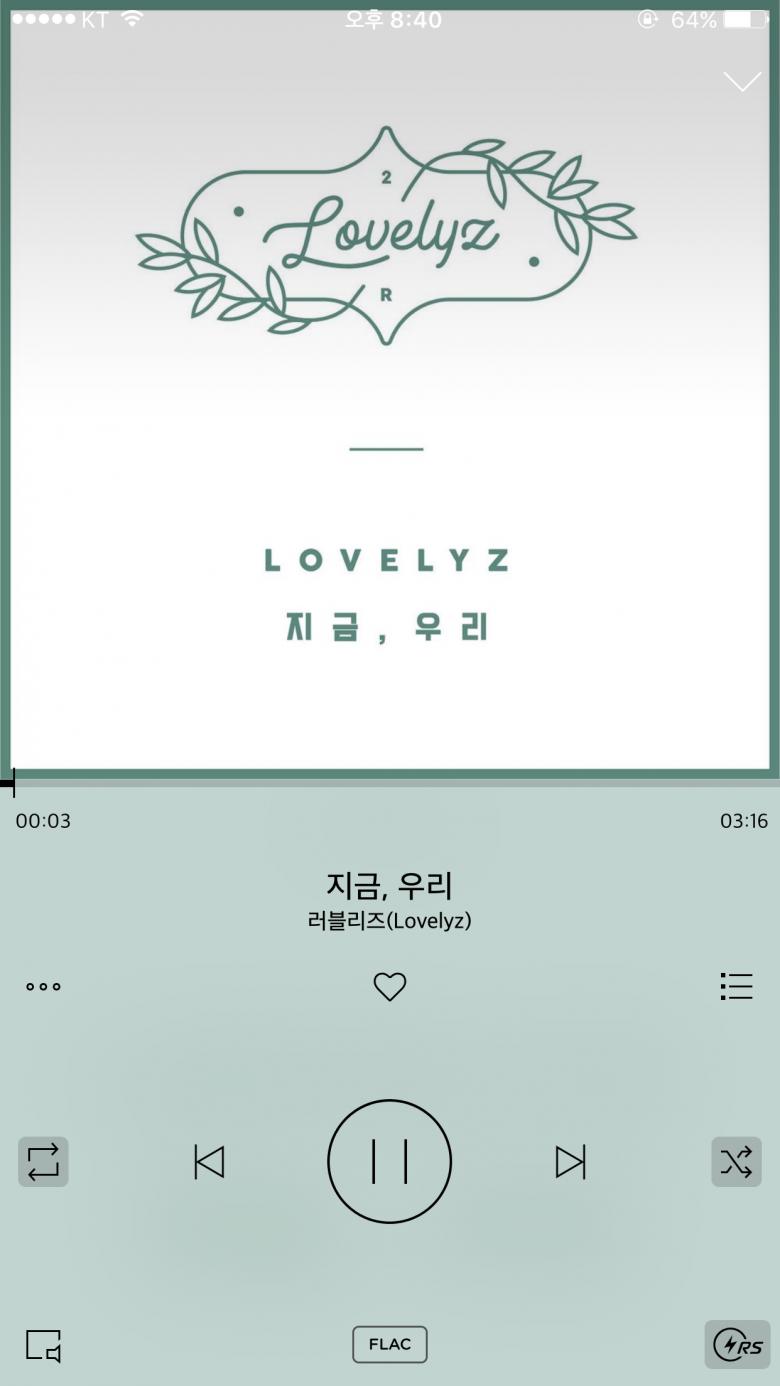This screenshot has width=780, height=1386.
Task: Skip back to the previous track
Action: pyautogui.click(x=209, y=1162)
